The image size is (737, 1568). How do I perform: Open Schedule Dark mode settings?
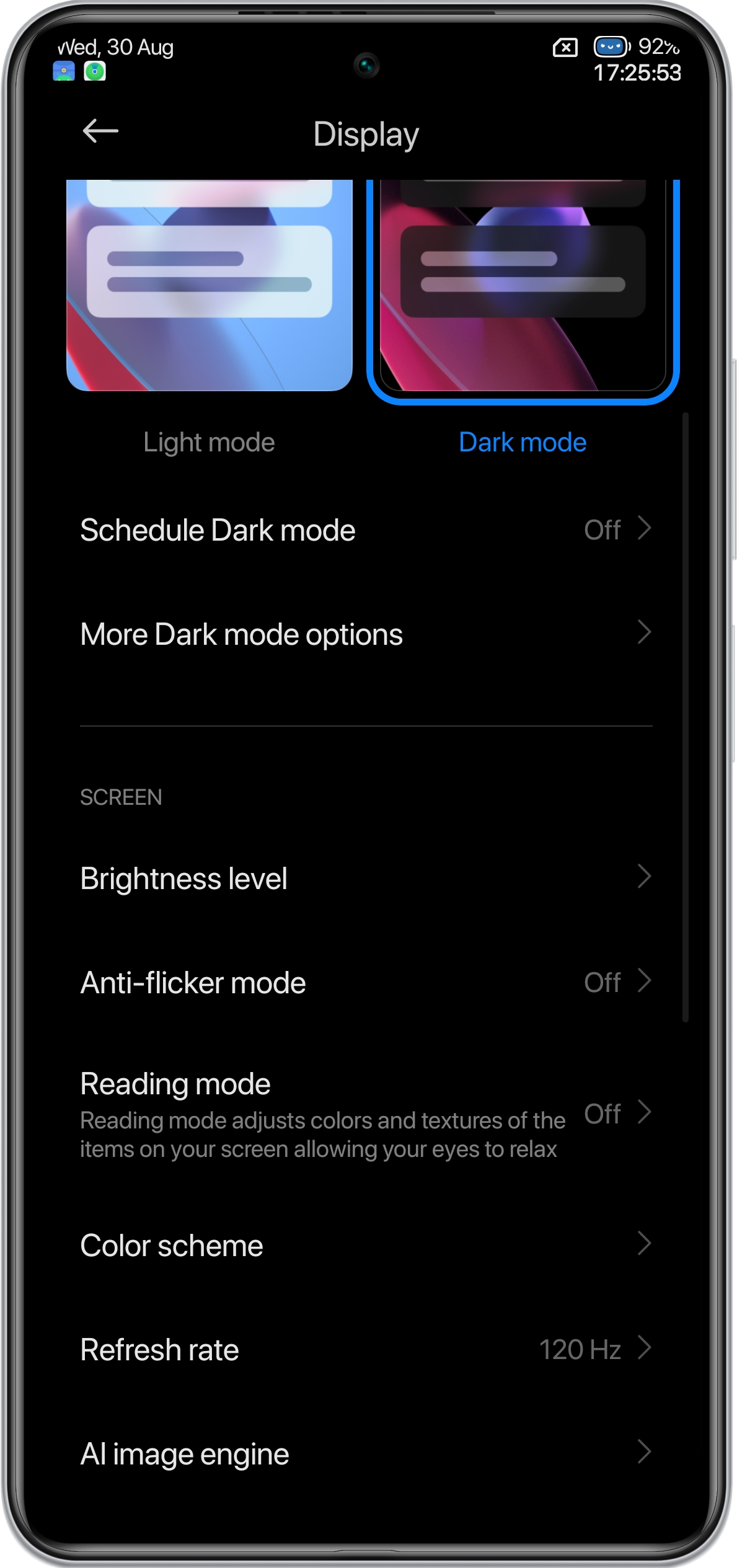(366, 530)
